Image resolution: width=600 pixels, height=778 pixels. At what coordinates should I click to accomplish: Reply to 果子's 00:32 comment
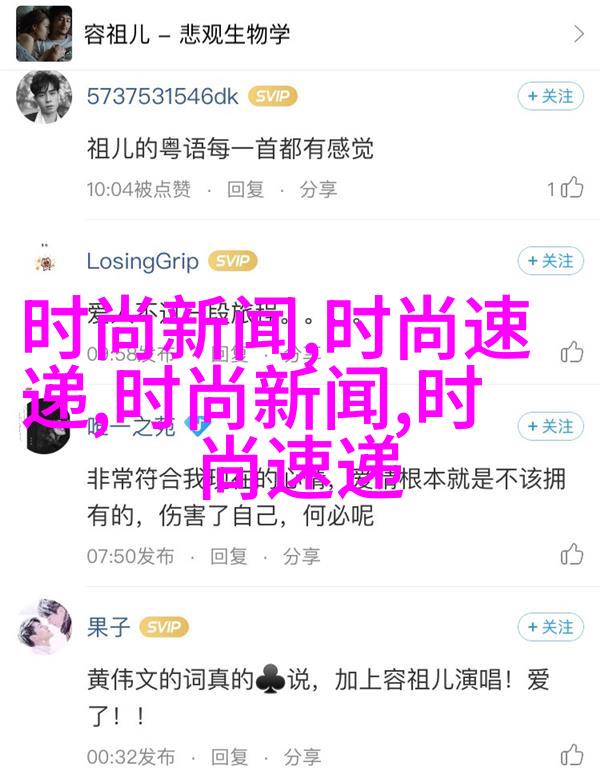(x=228, y=755)
